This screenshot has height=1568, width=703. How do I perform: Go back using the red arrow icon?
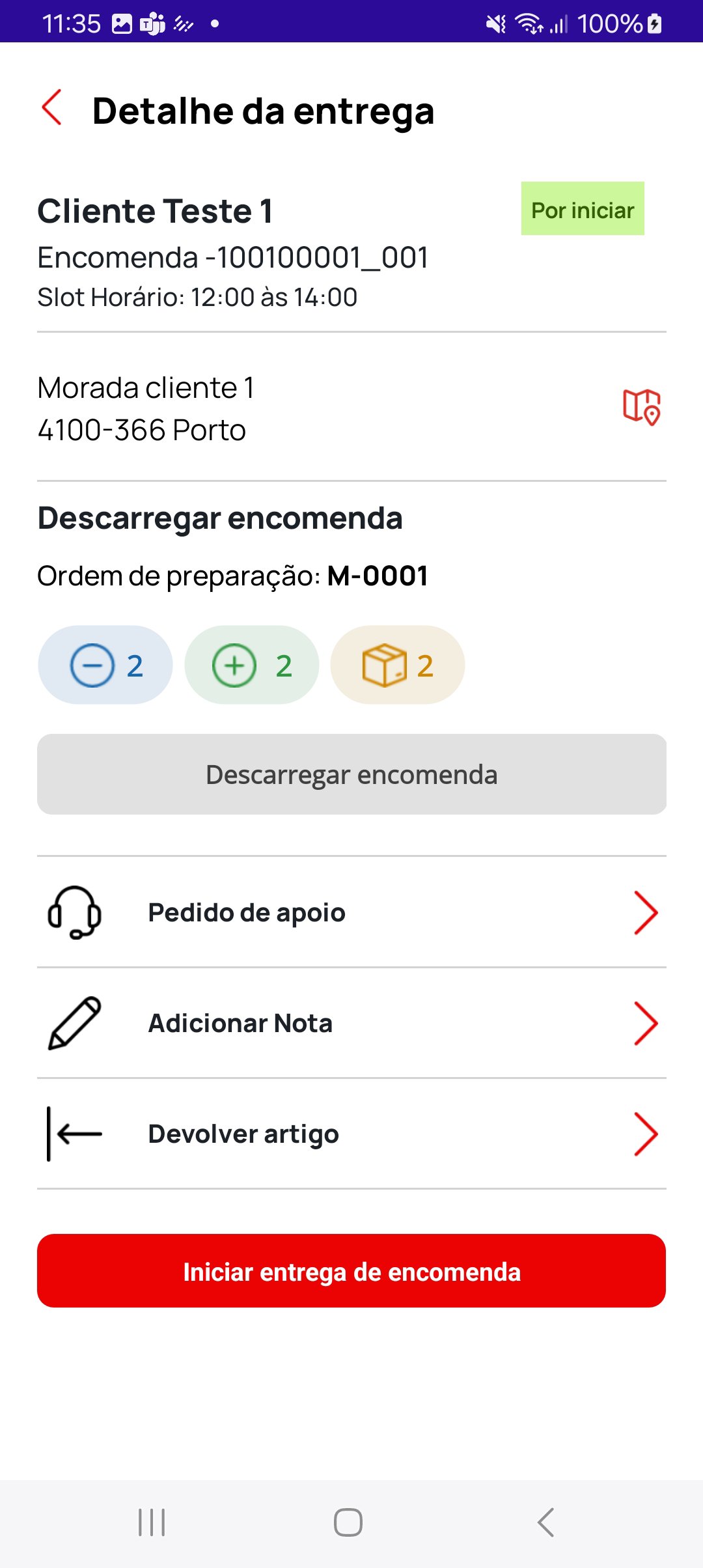52,107
